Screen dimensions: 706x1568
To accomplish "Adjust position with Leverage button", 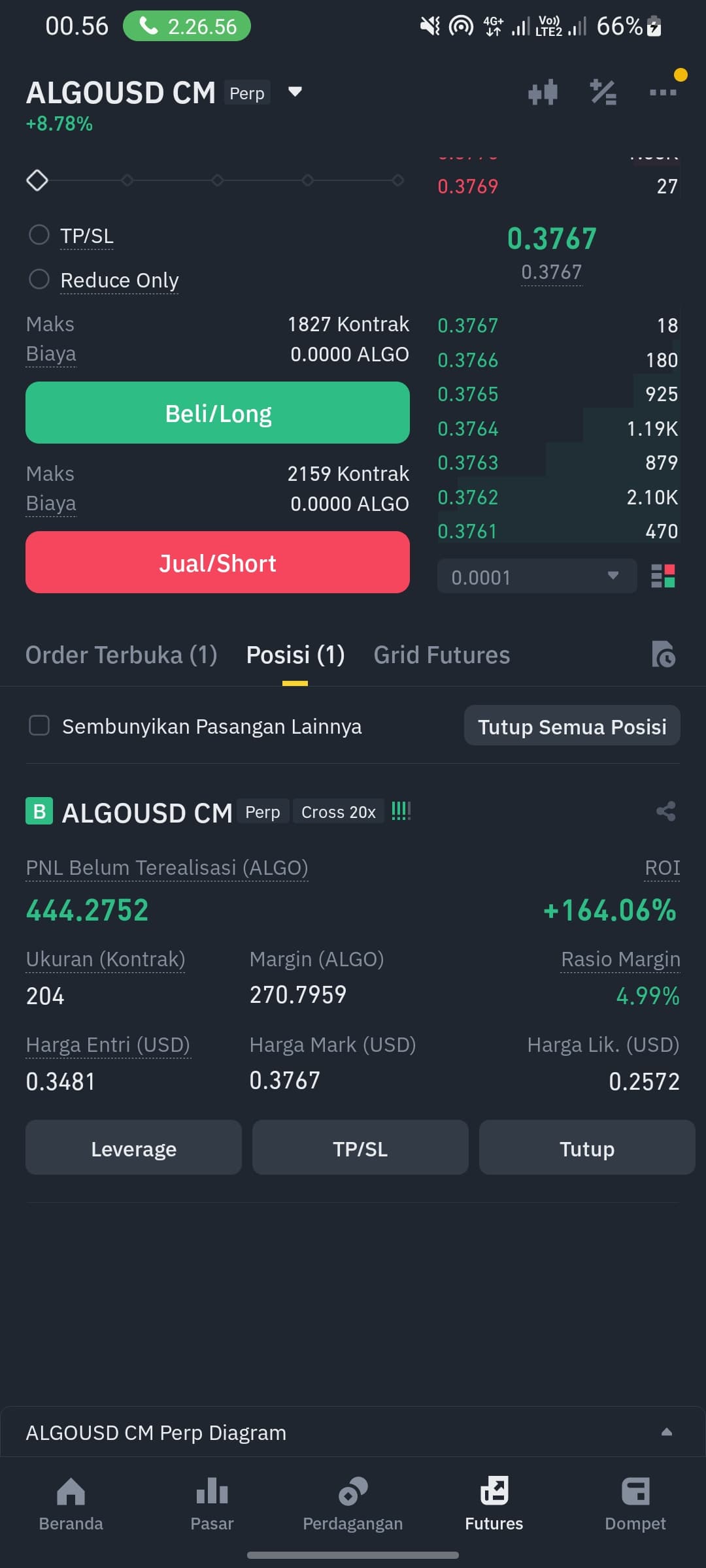I will click(x=133, y=1148).
